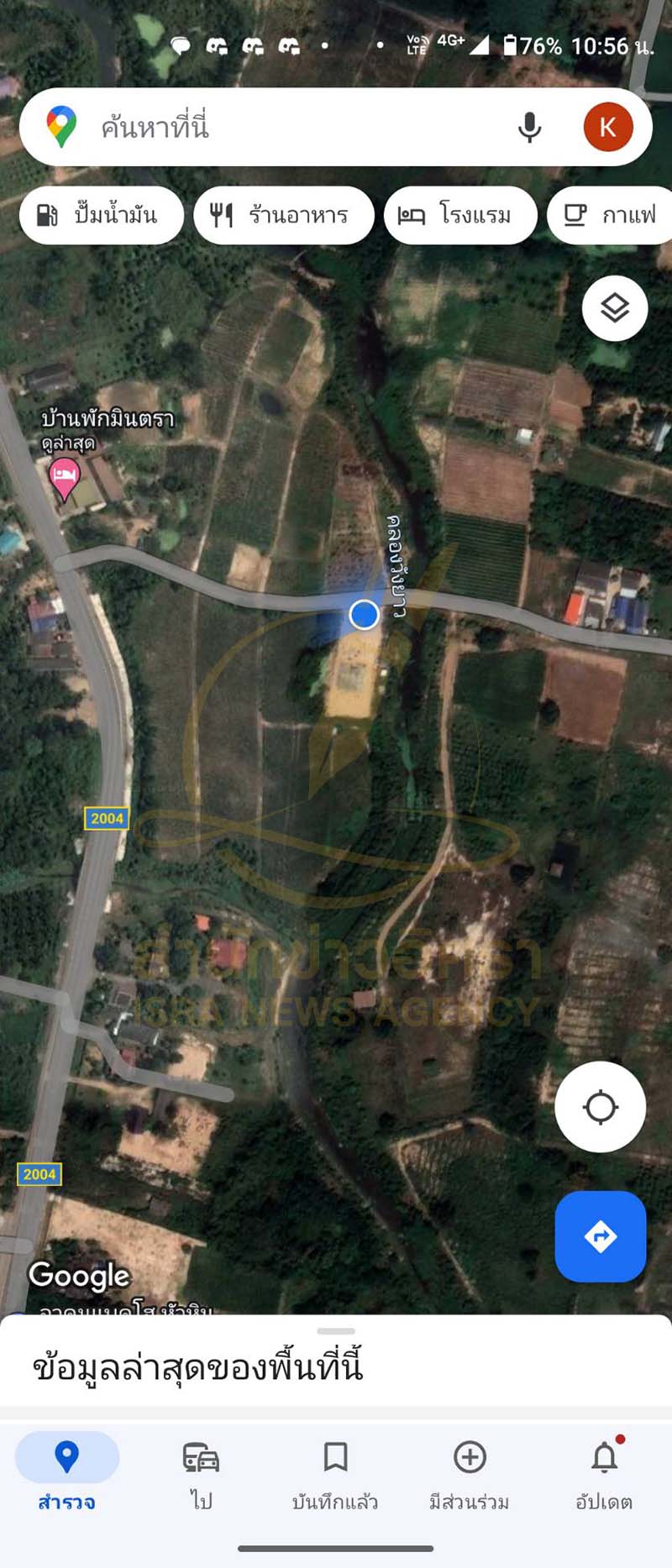Switch to the มีส่วนร่วม contribute tab
This screenshot has width=672, height=1568.
470,1474
